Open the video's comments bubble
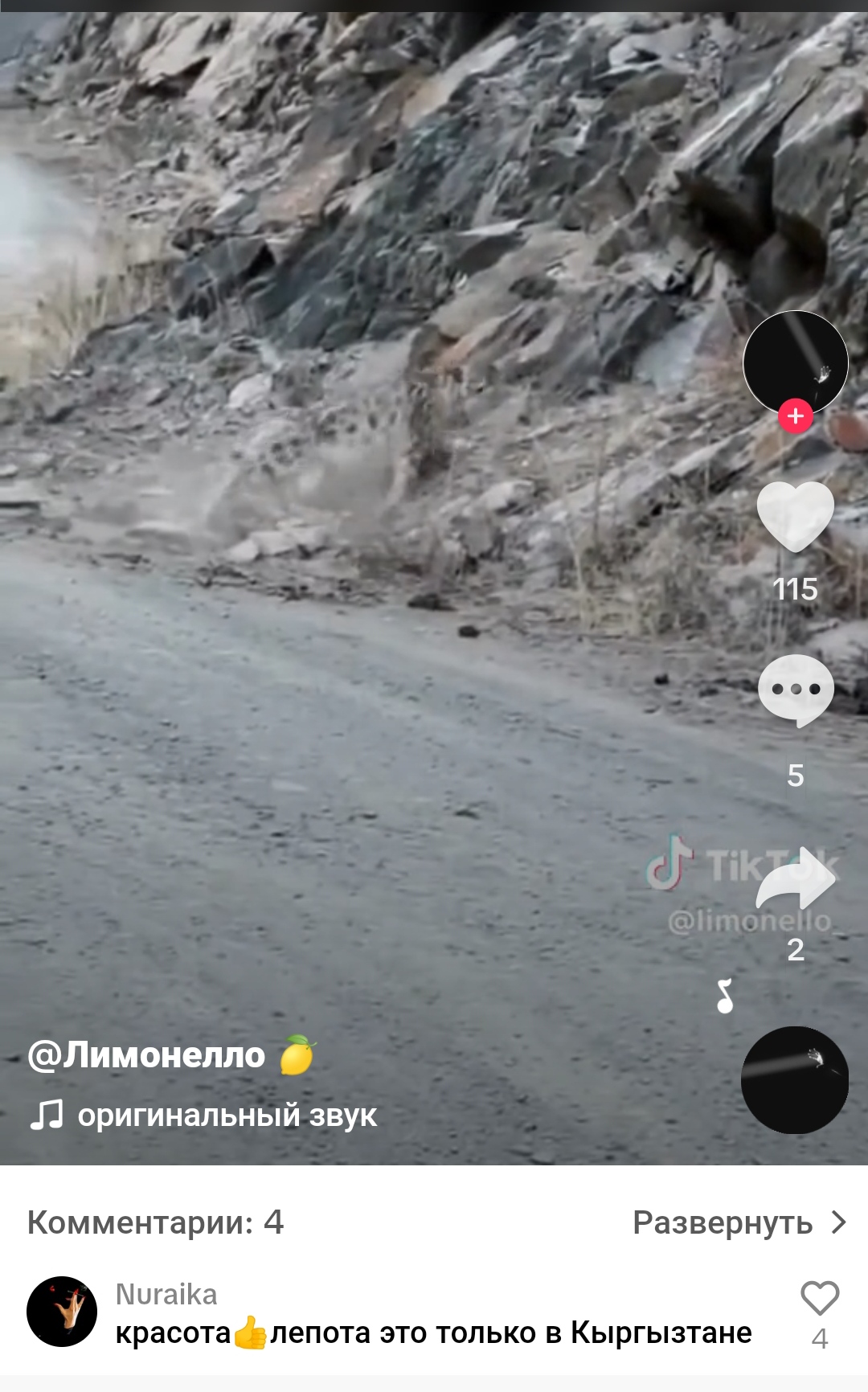 point(795,690)
